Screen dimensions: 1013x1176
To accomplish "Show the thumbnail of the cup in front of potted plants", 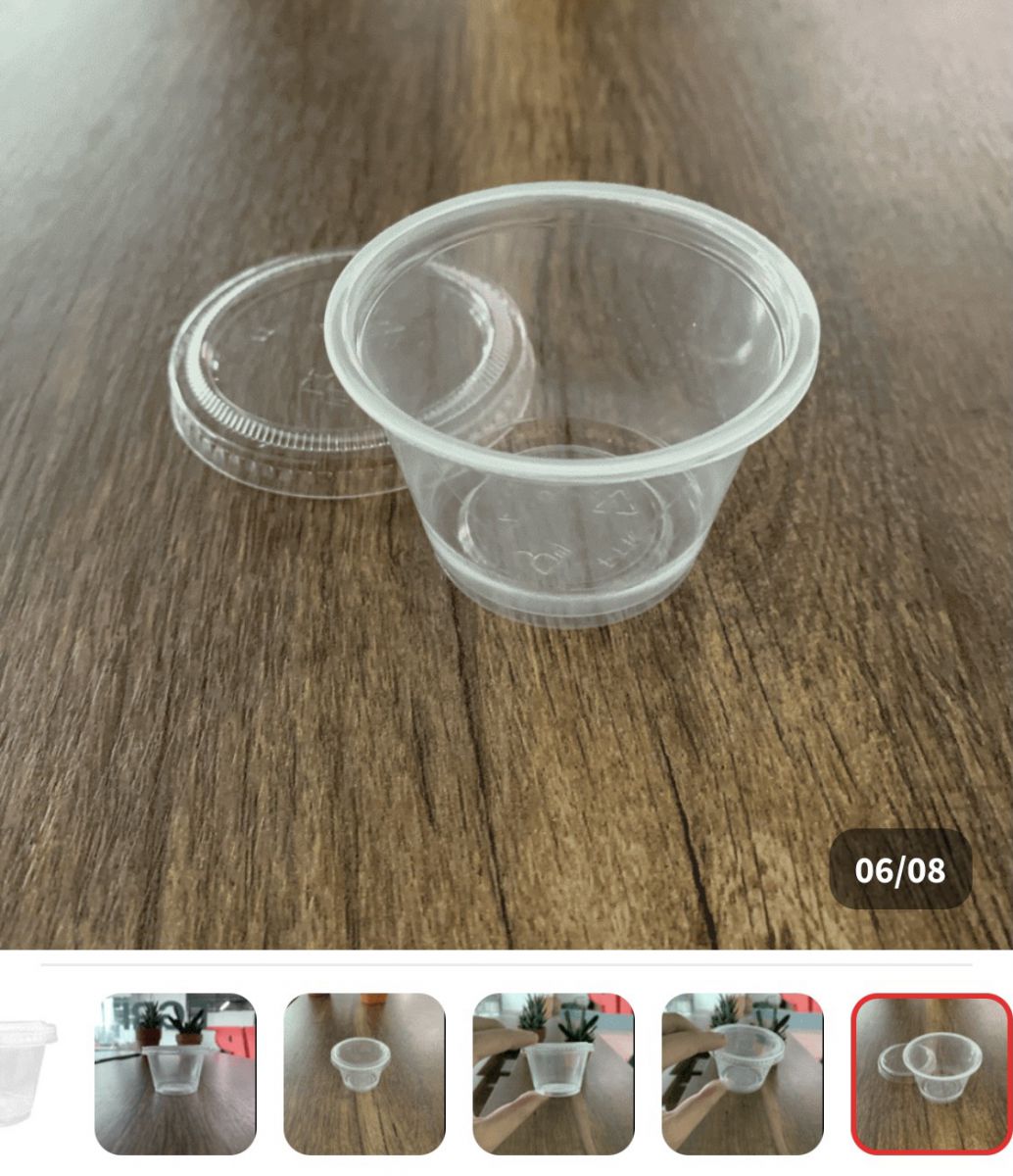I will pos(175,1073).
